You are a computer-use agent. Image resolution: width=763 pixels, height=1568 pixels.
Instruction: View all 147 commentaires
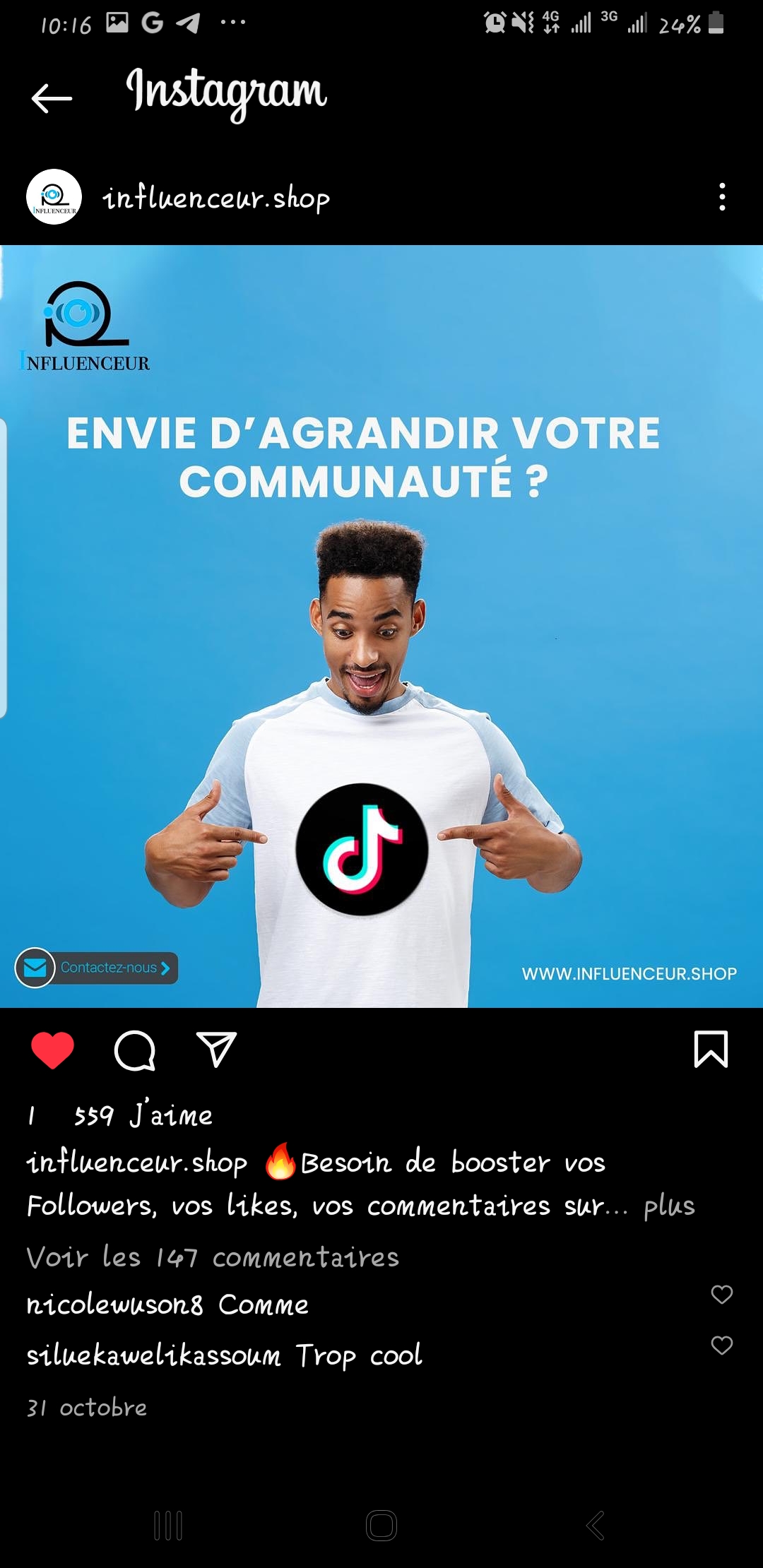[213, 1258]
